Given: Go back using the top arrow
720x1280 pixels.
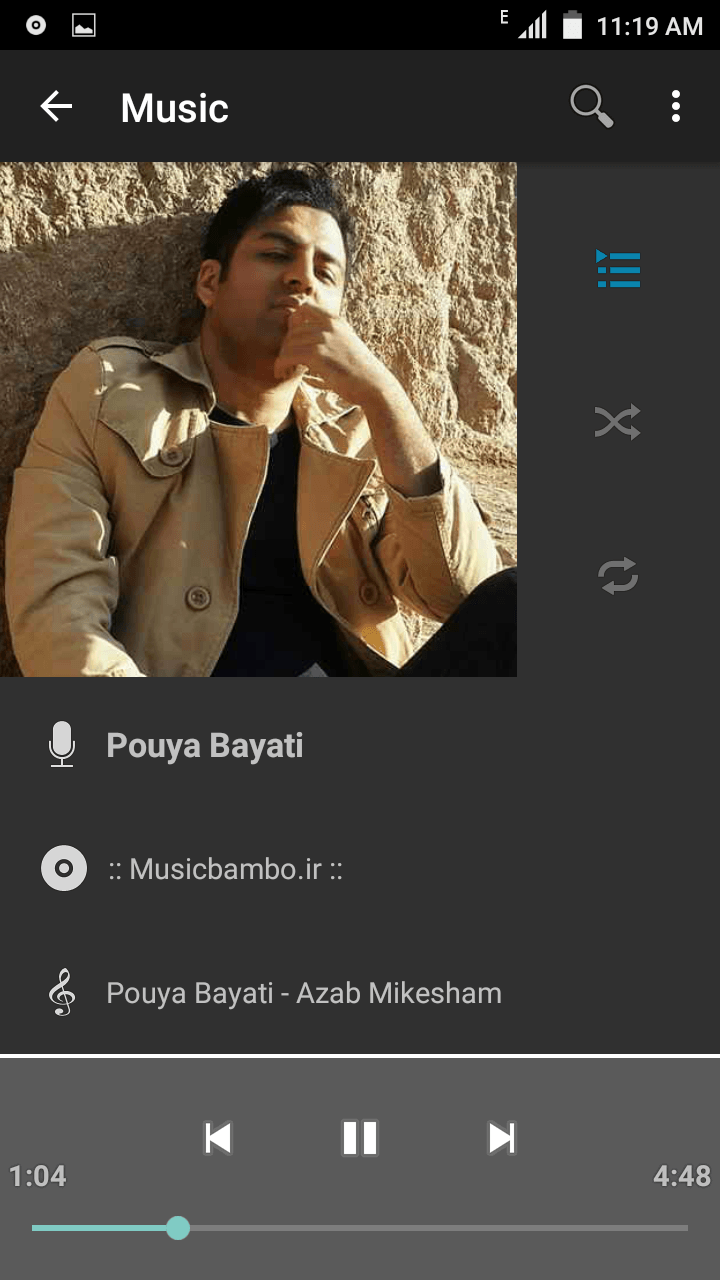Looking at the screenshot, I should point(56,106).
